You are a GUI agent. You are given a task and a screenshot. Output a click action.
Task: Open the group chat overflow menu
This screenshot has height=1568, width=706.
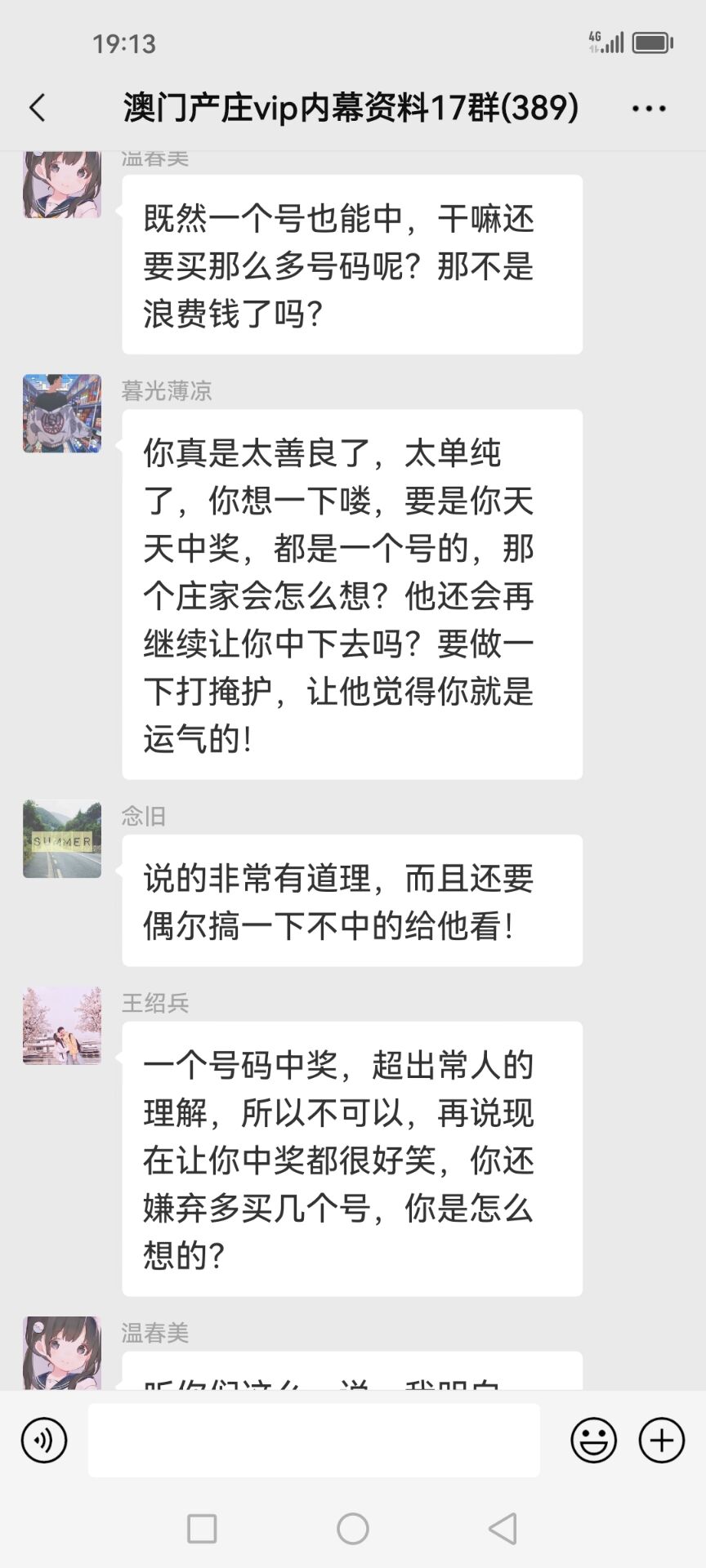pos(649,108)
